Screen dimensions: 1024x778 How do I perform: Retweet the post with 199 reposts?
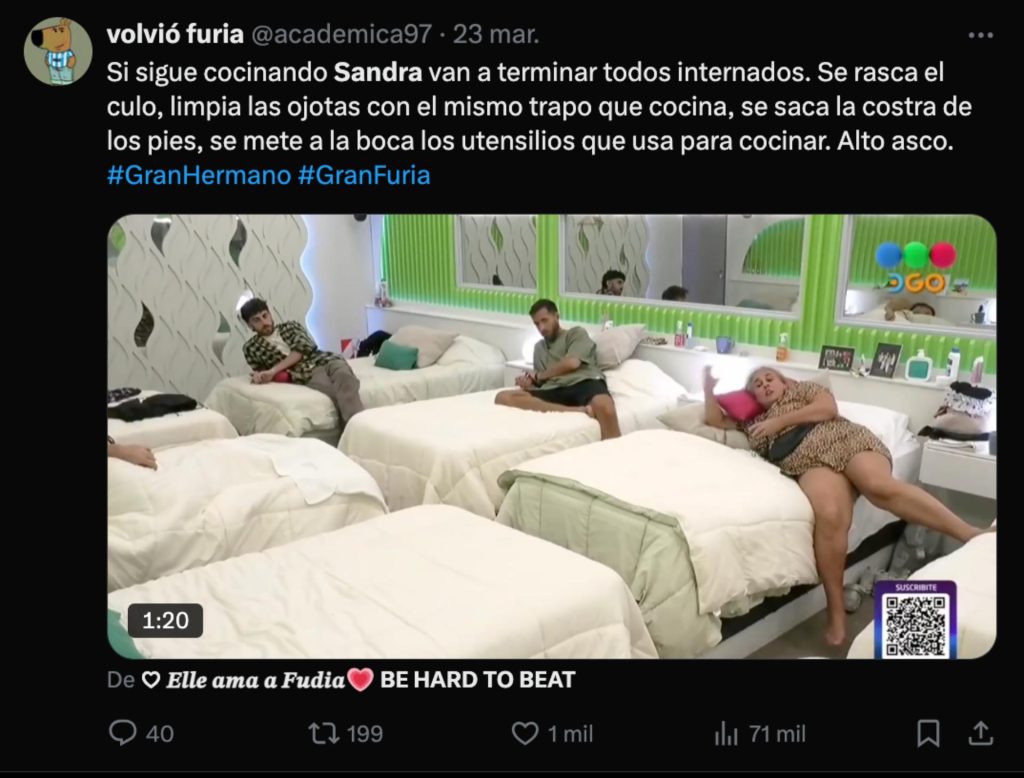[324, 733]
